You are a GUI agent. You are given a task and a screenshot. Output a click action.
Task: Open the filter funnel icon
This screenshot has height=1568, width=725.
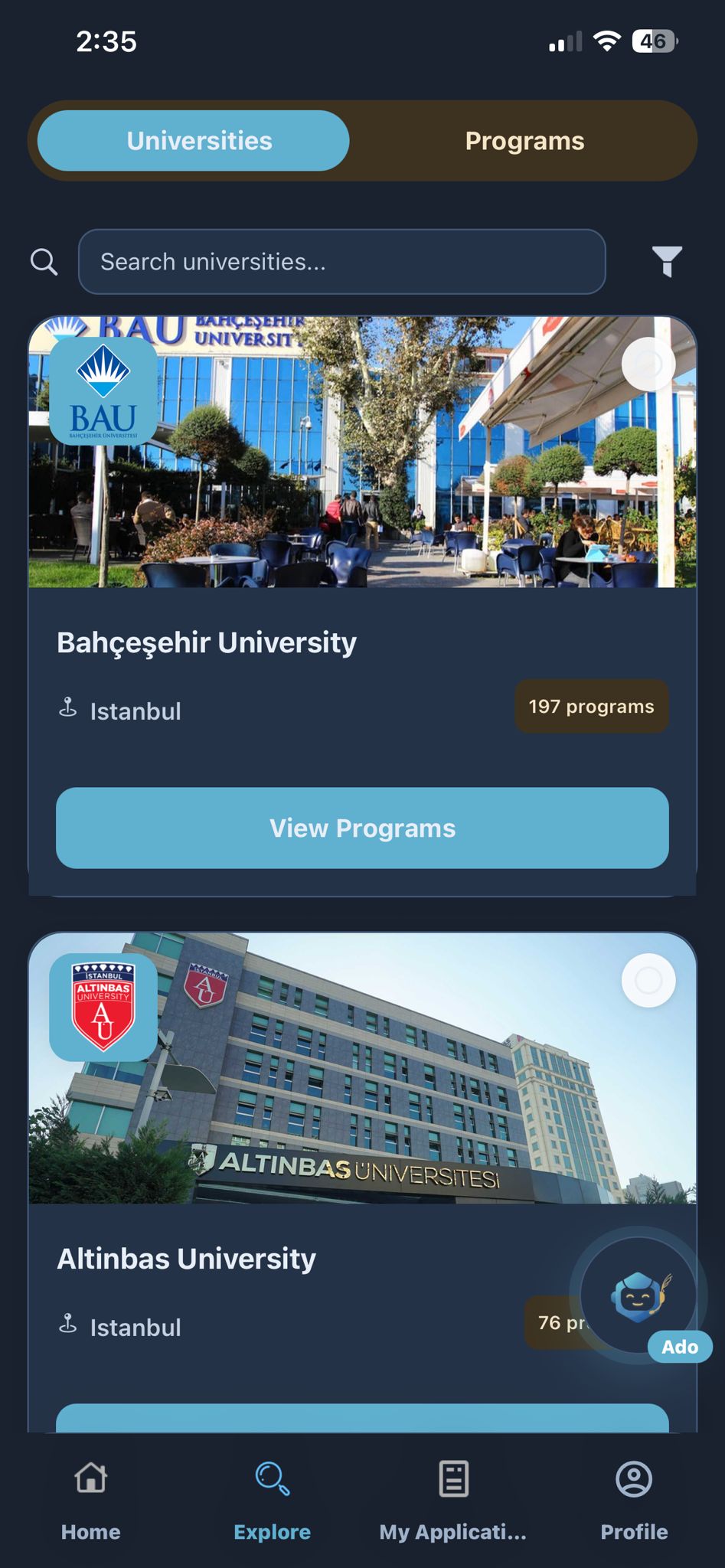point(667,262)
